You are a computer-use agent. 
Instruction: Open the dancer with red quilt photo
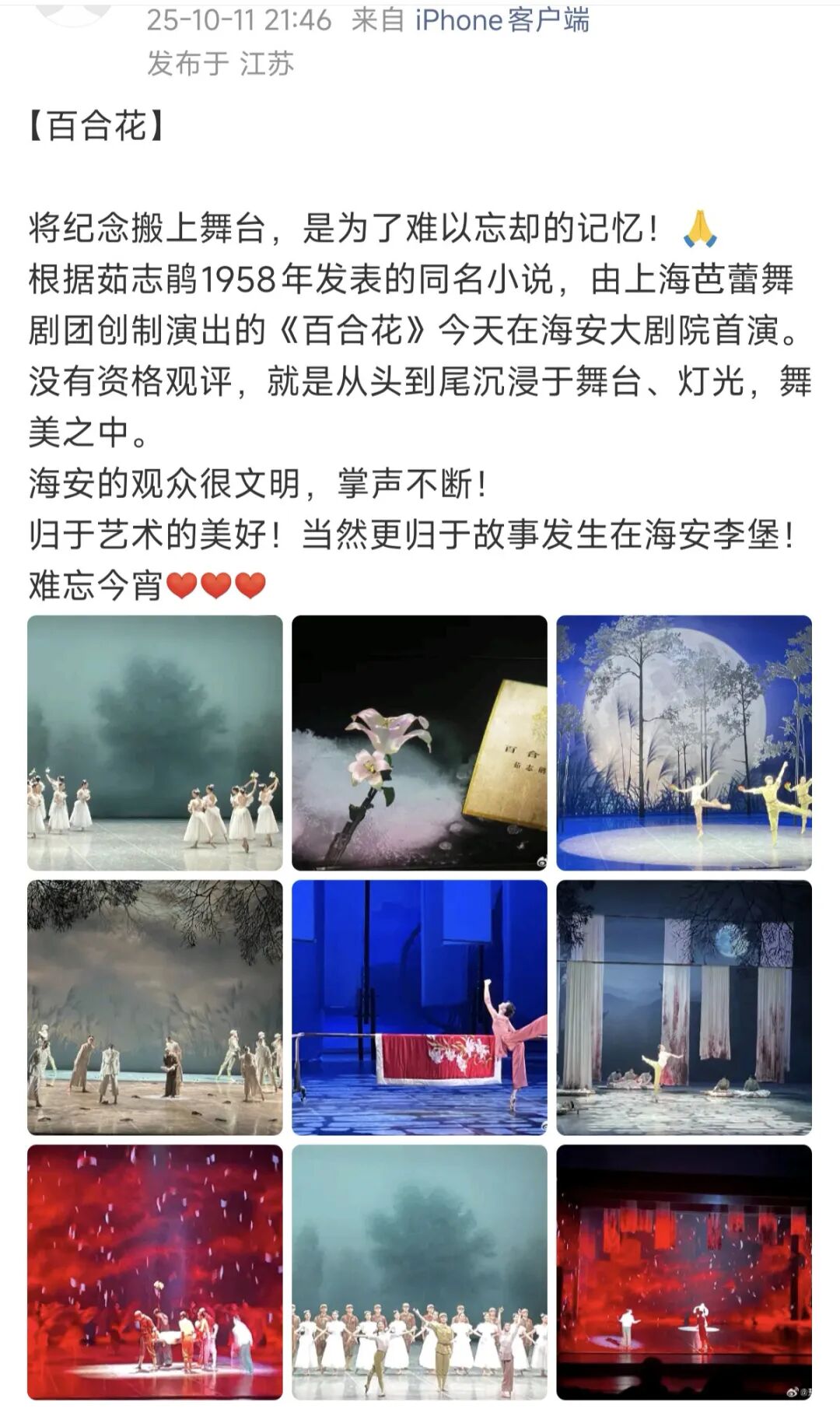(419, 1008)
